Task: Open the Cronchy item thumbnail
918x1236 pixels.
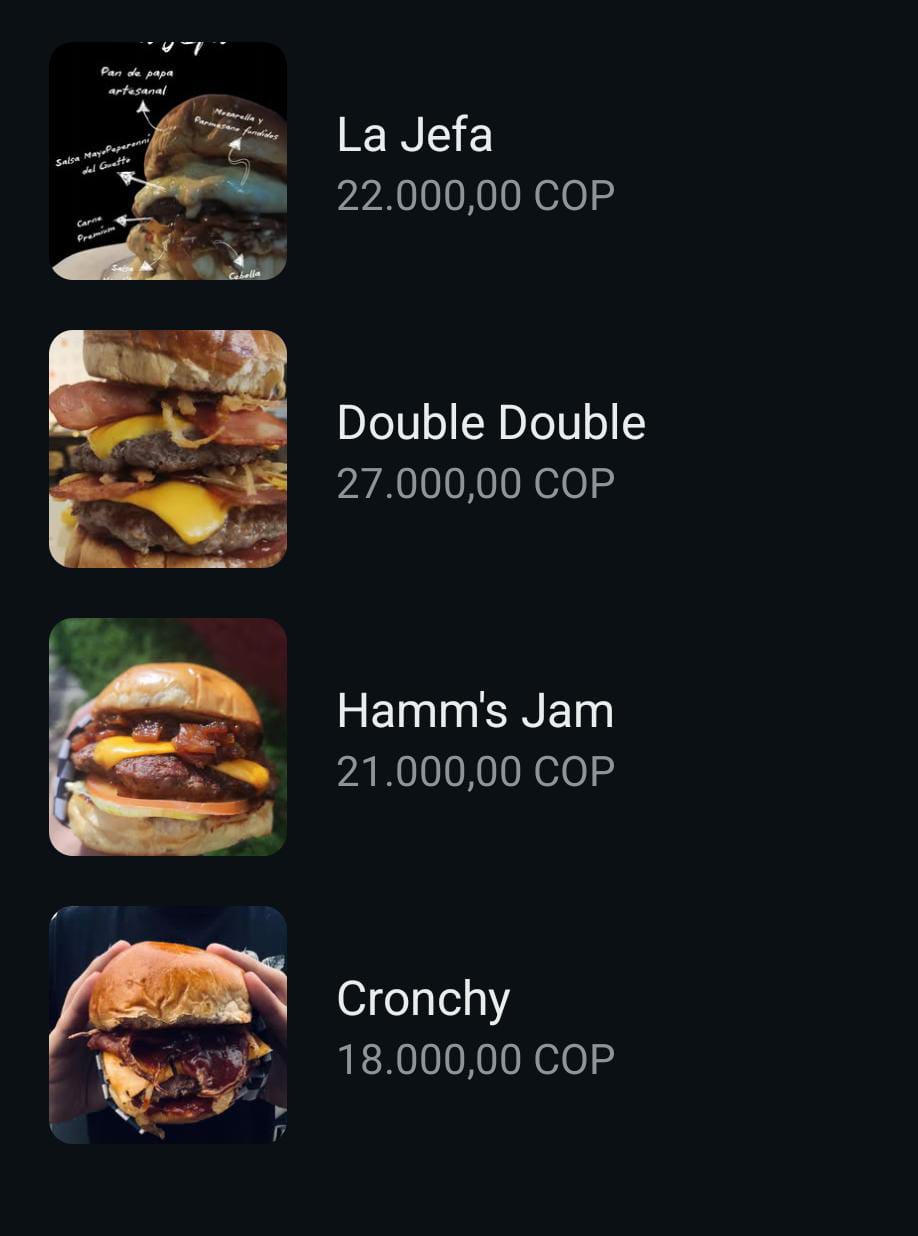Action: click(167, 1024)
